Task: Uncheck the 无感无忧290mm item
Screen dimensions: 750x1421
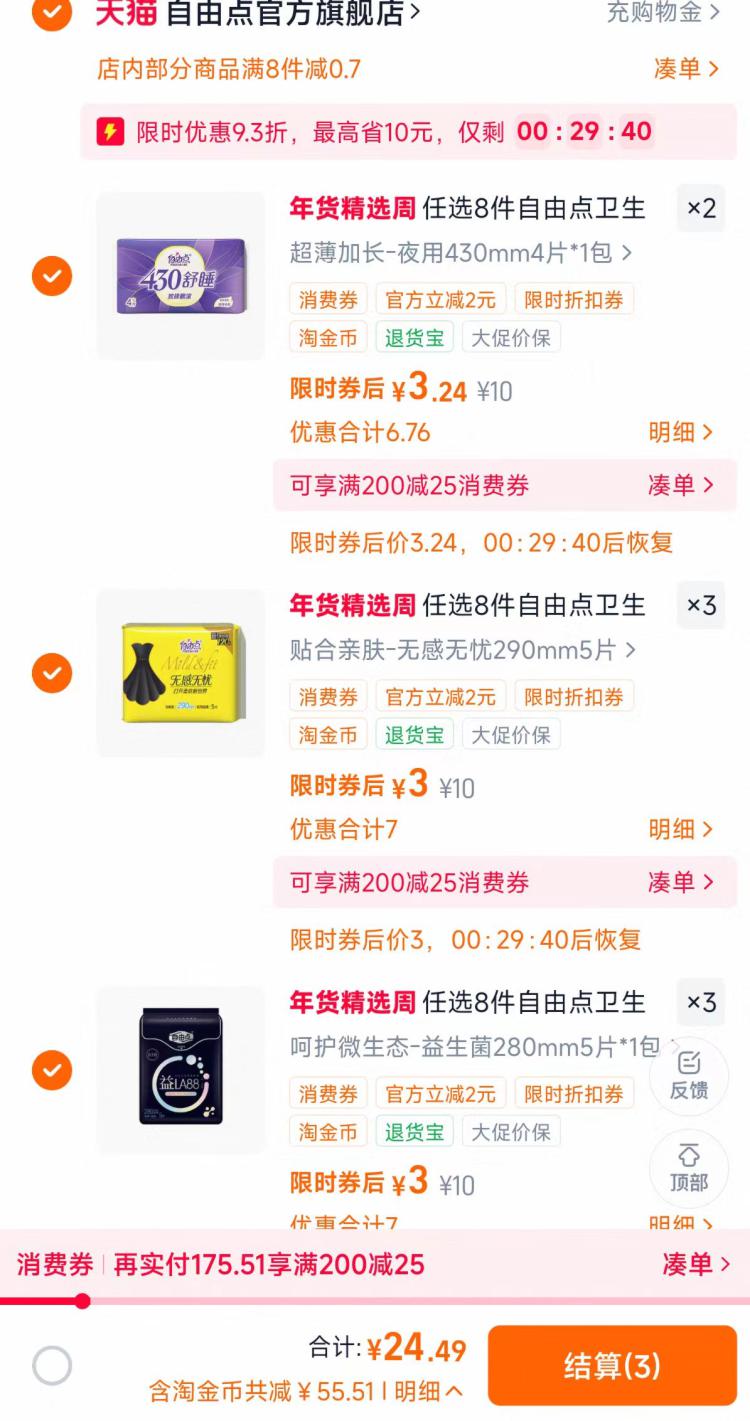Action: tap(52, 673)
